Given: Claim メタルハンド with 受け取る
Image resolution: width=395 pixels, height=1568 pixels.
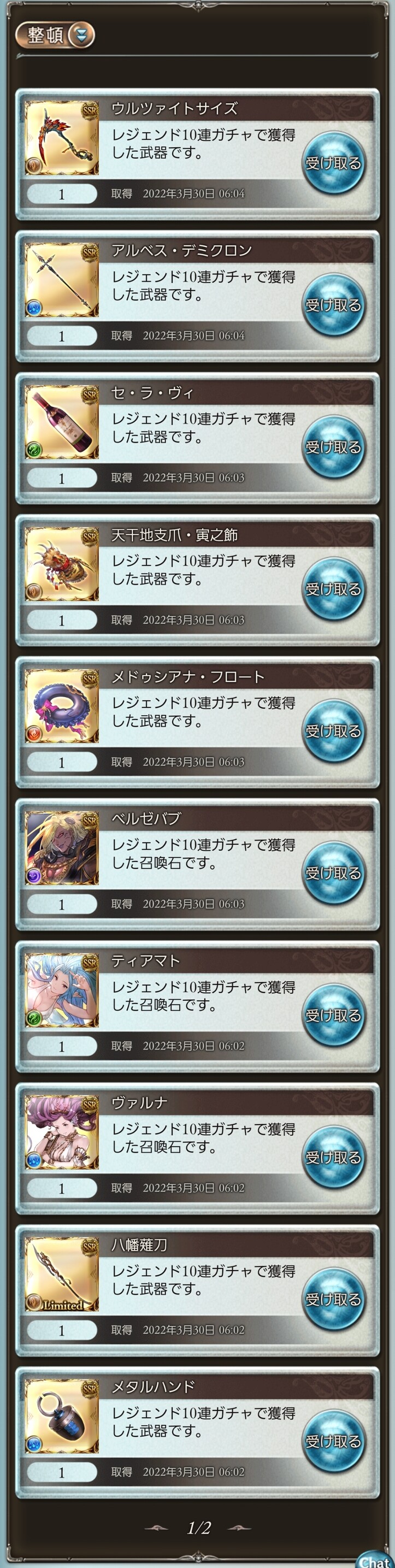Looking at the screenshot, I should [333, 1441].
